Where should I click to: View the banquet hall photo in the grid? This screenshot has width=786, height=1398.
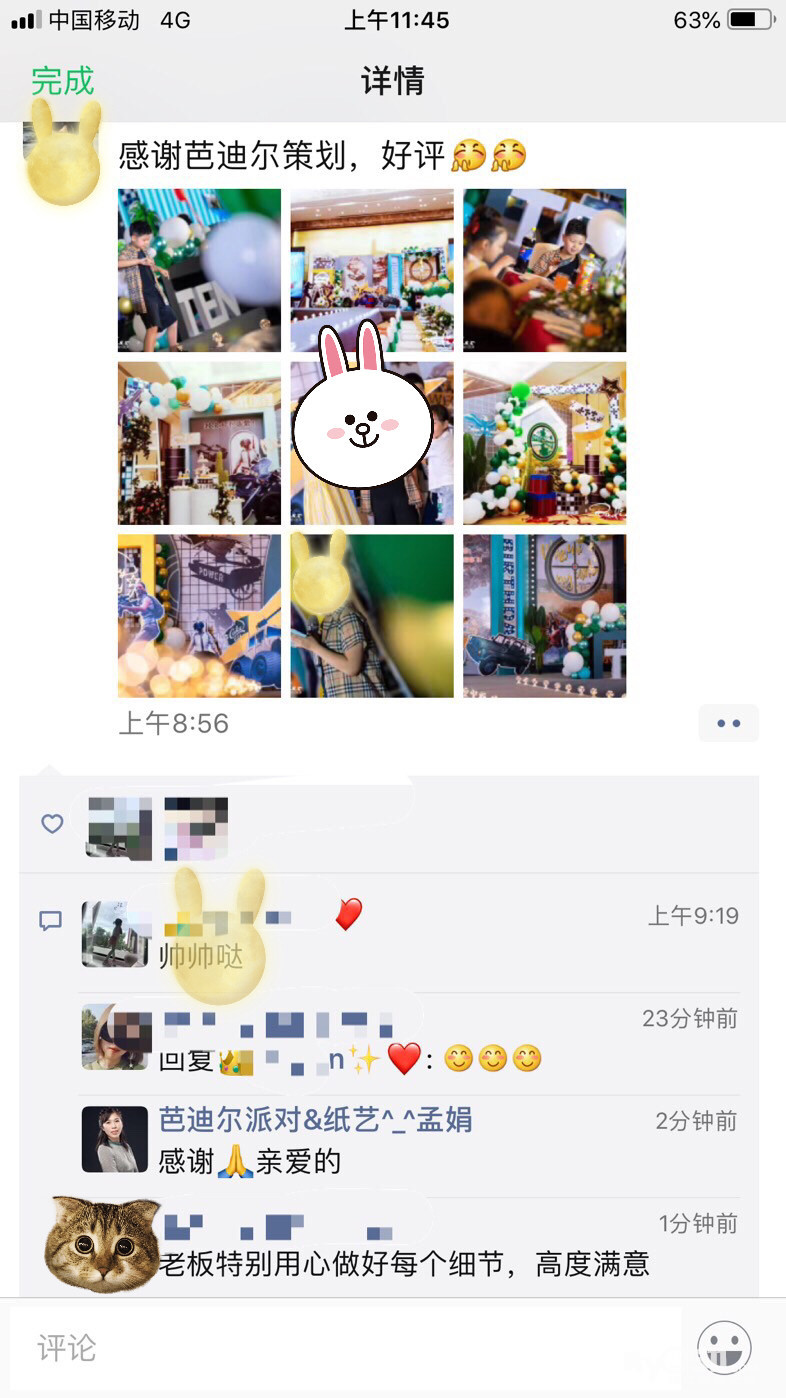372,270
